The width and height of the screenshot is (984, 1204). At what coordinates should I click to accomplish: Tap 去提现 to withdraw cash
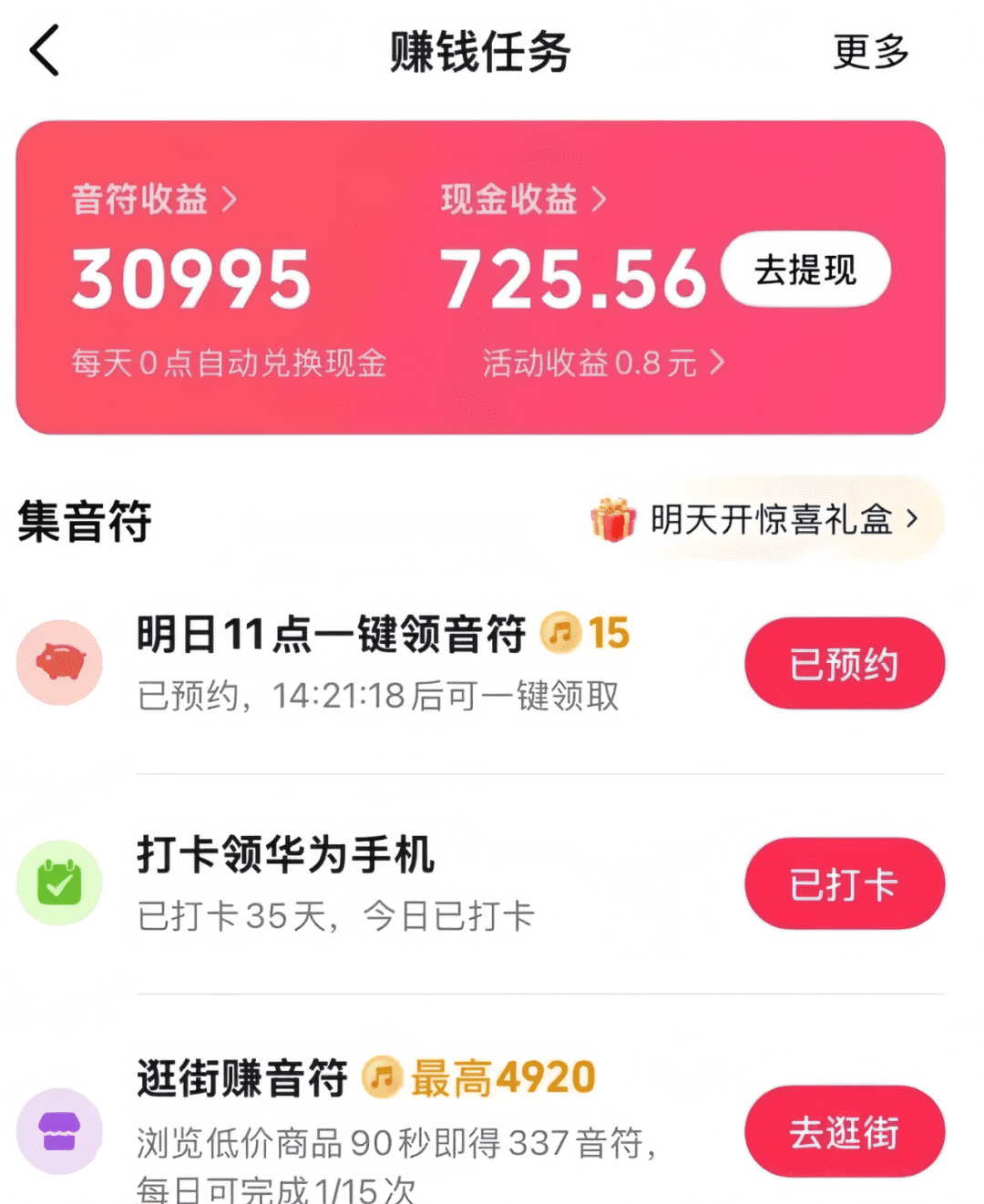tap(805, 270)
